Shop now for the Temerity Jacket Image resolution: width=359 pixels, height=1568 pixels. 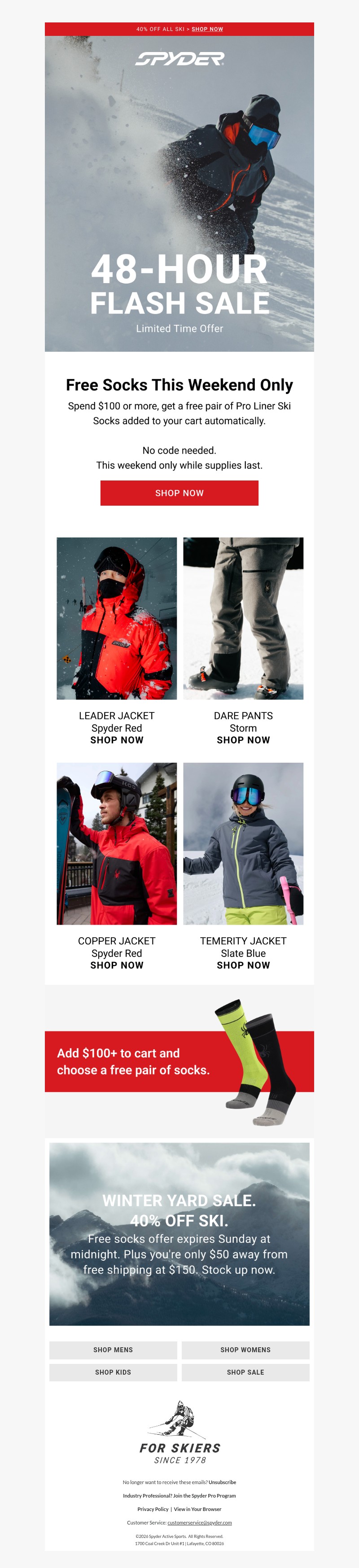click(x=243, y=965)
